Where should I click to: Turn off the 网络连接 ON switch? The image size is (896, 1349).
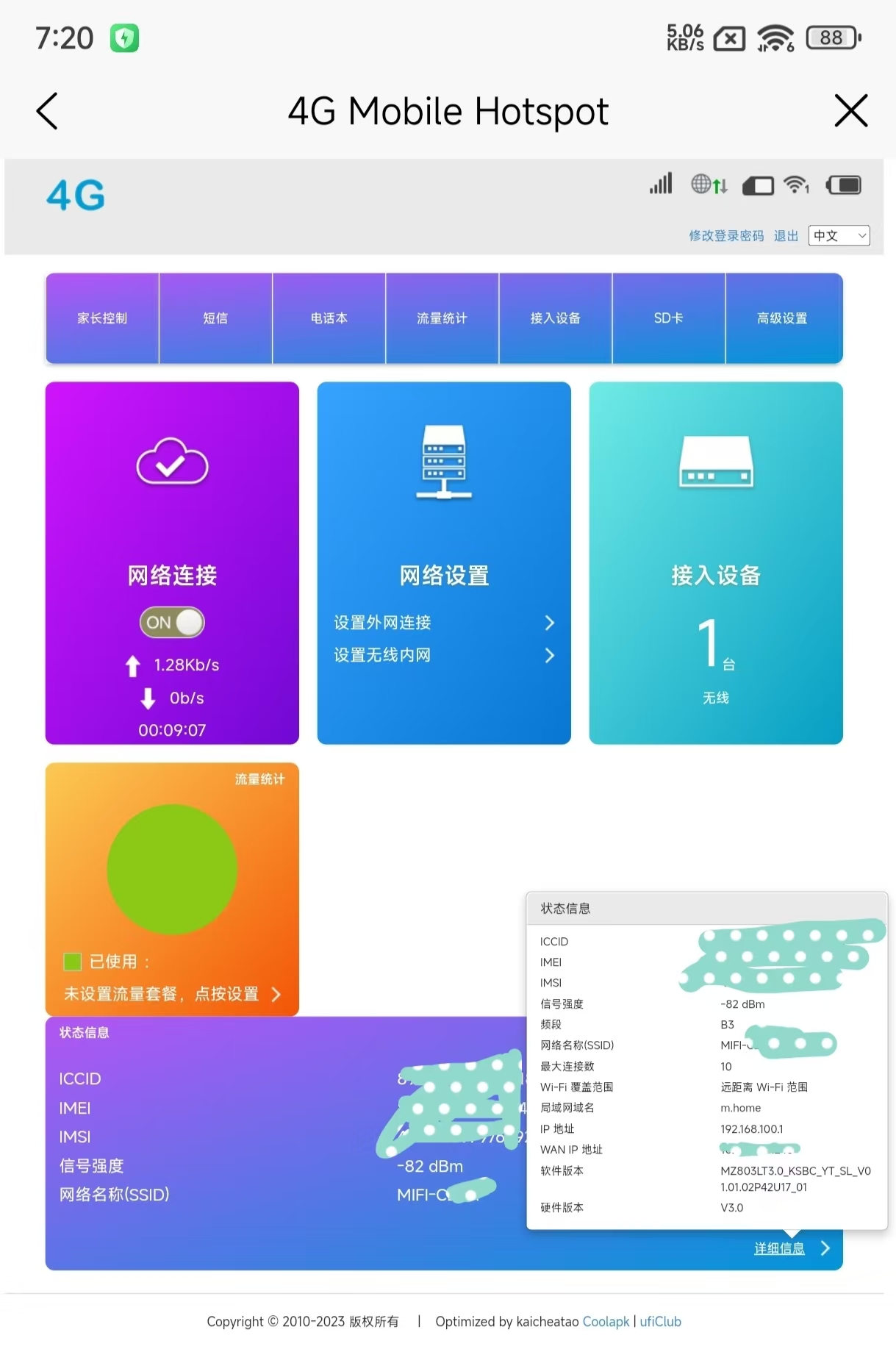pos(172,623)
